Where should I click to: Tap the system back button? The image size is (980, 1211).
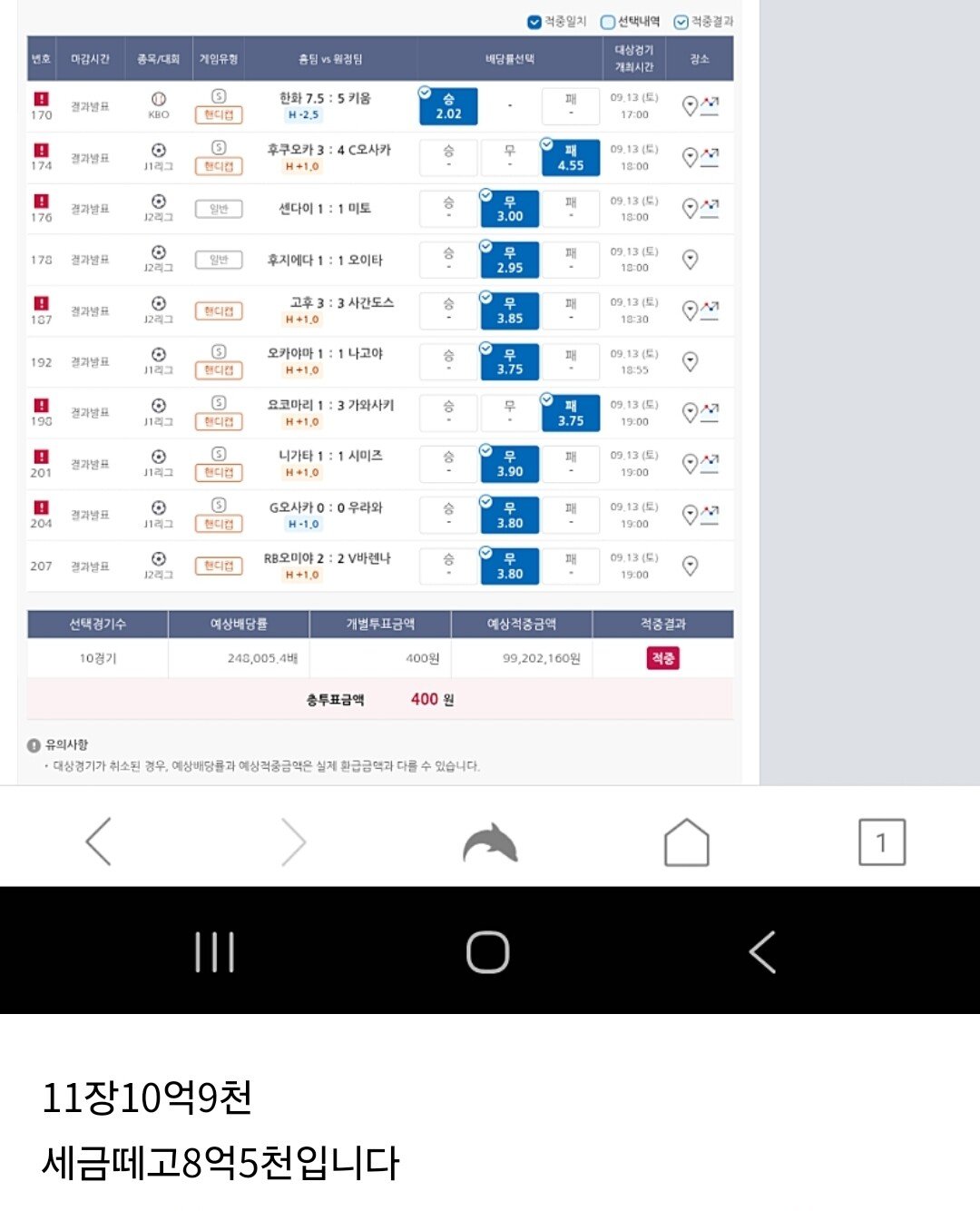pos(762,951)
